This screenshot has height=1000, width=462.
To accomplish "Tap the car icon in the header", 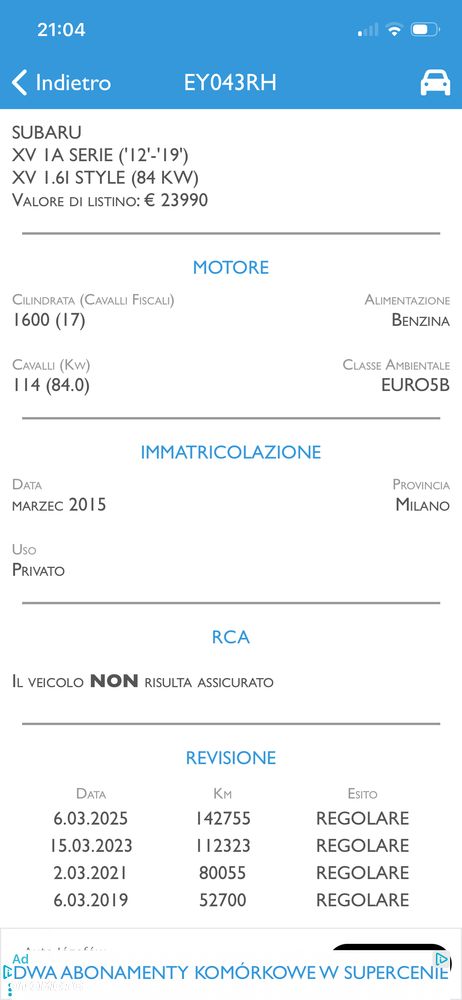I will coord(435,83).
